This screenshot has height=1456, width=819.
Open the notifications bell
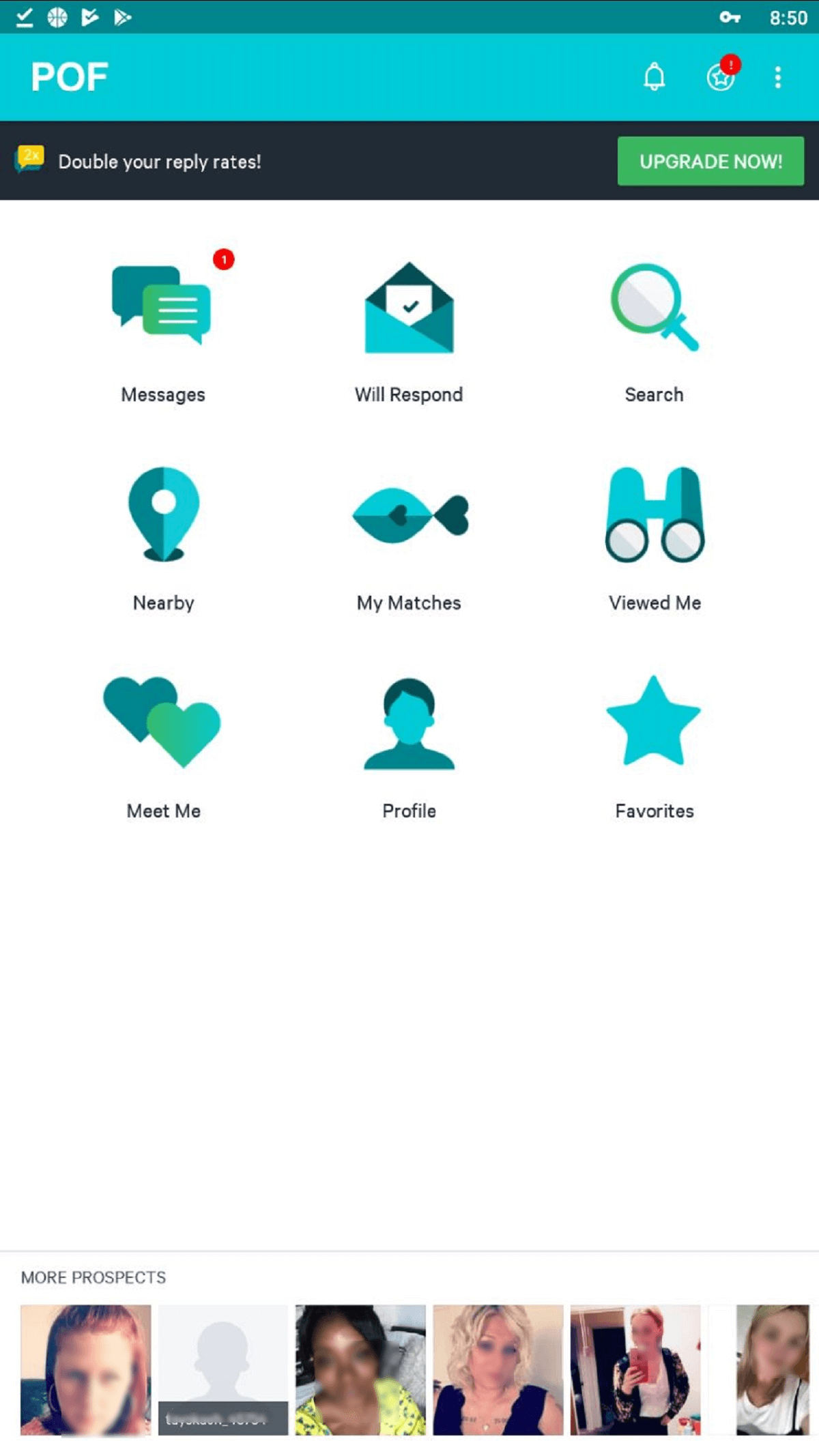coord(654,78)
